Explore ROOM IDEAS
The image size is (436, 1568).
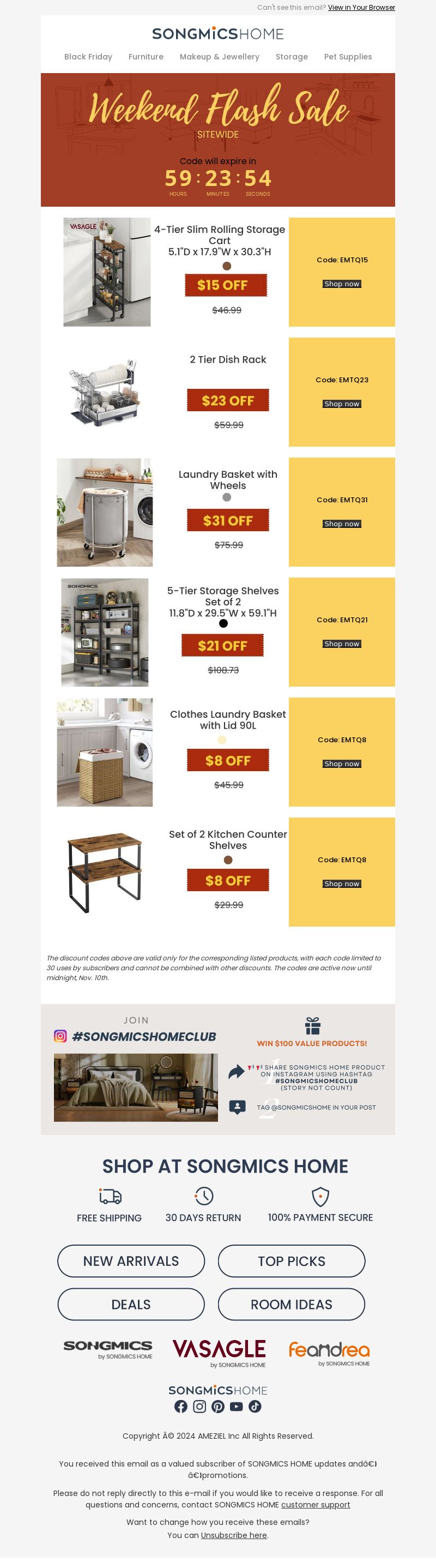tap(291, 1305)
